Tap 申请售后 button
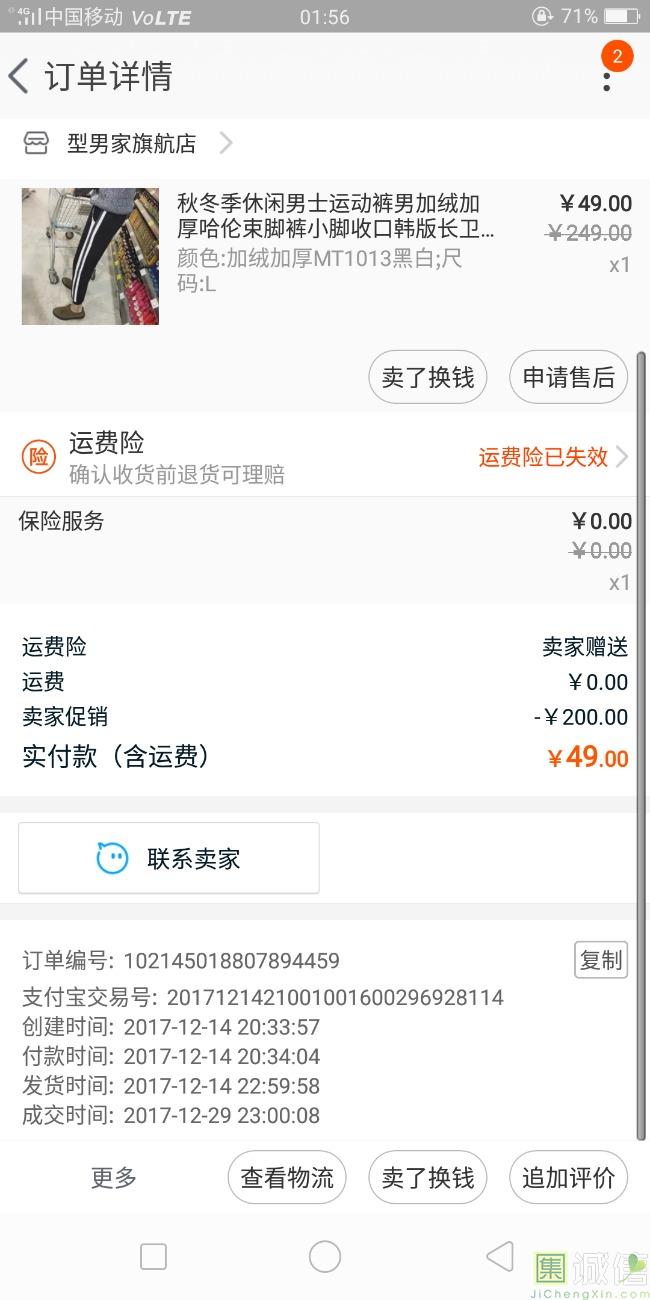Image resolution: width=650 pixels, height=1300 pixels. [568, 377]
